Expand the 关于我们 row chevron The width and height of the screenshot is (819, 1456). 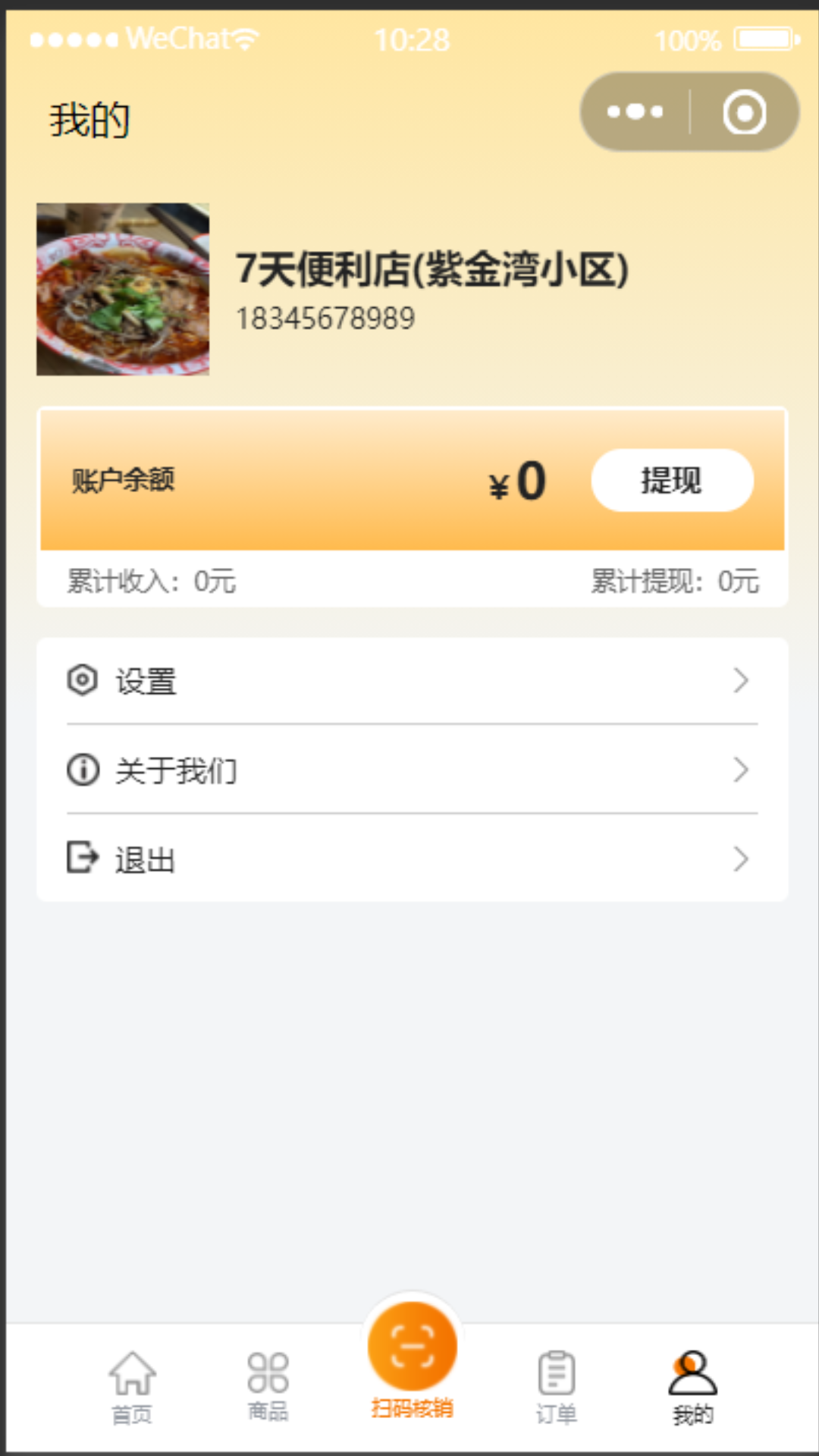(742, 770)
